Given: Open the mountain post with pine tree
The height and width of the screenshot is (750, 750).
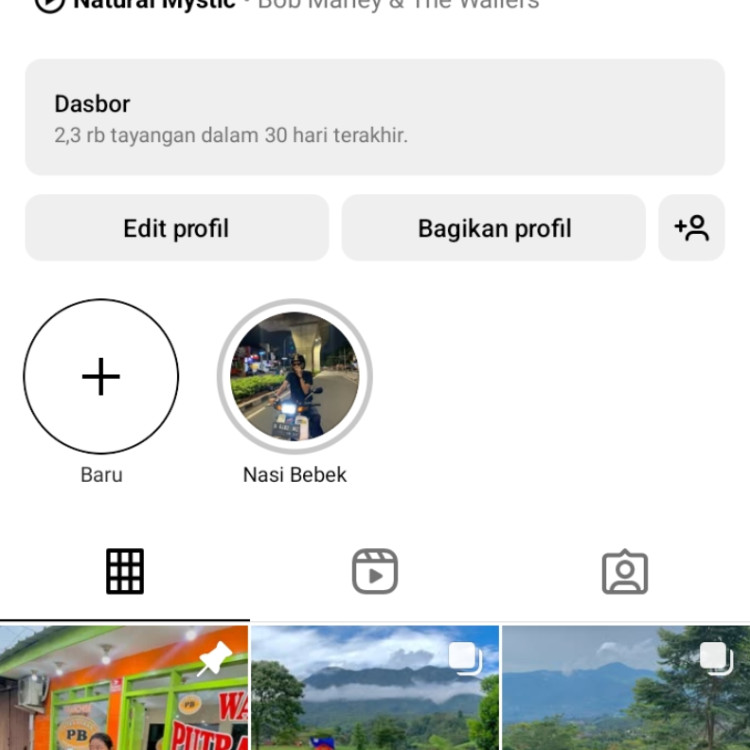Looking at the screenshot, I should click(626, 690).
